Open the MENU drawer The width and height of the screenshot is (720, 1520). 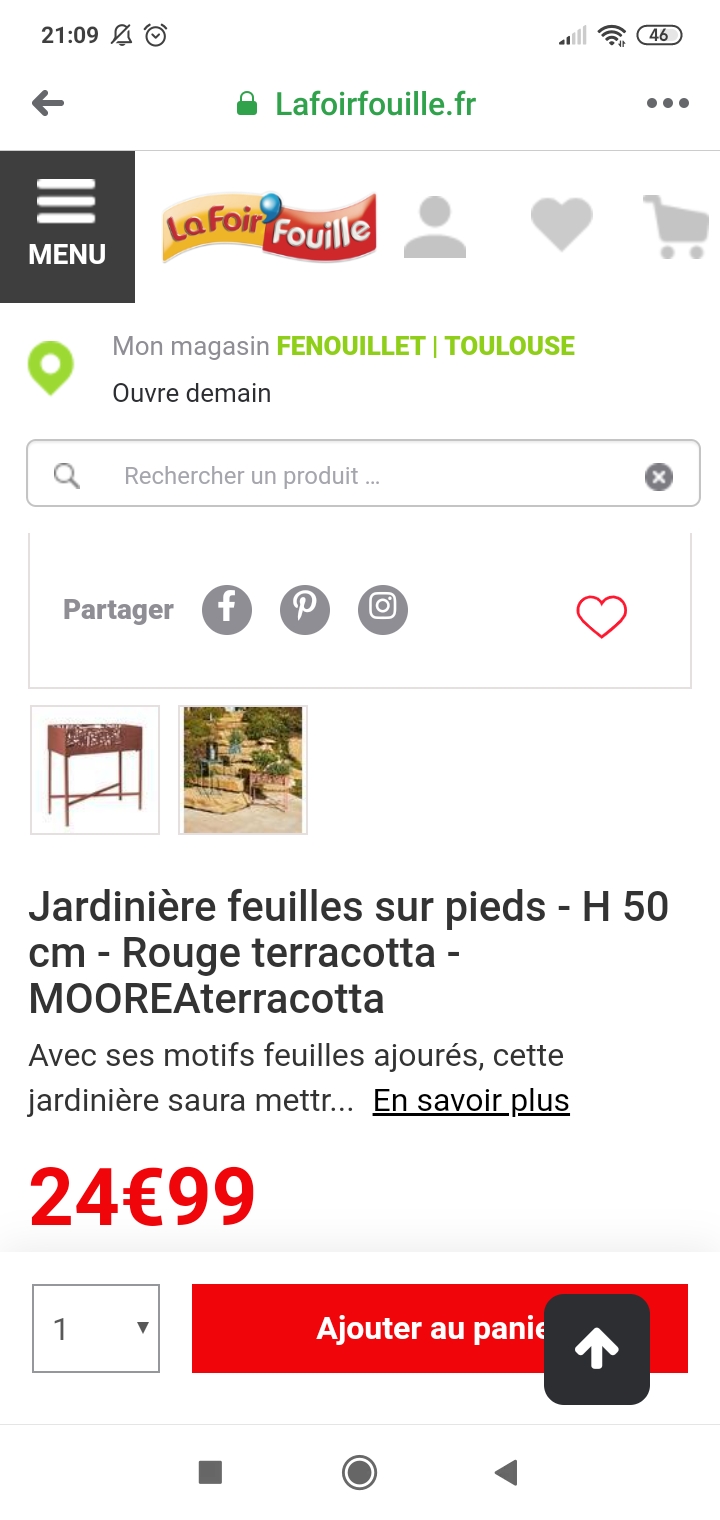[x=67, y=226]
